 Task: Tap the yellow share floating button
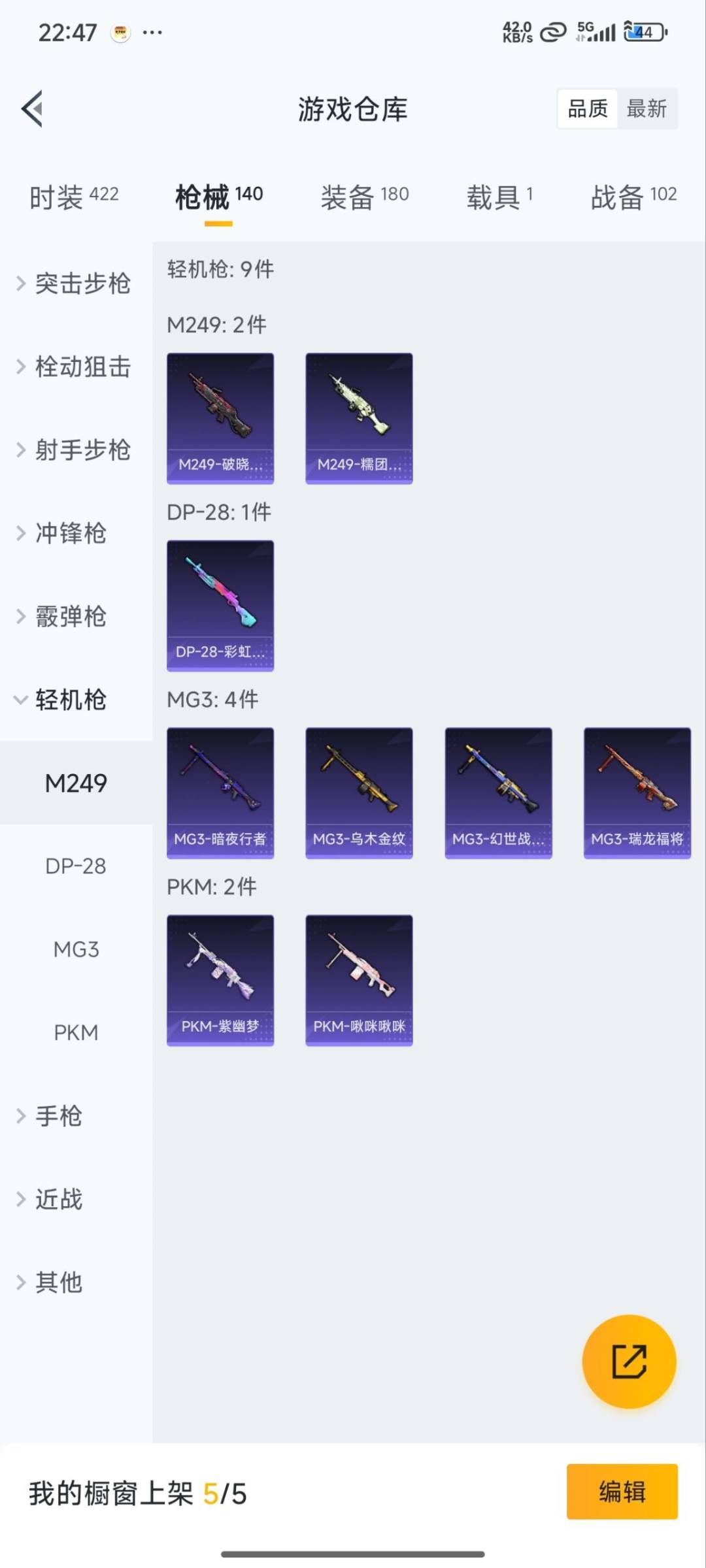[629, 1362]
